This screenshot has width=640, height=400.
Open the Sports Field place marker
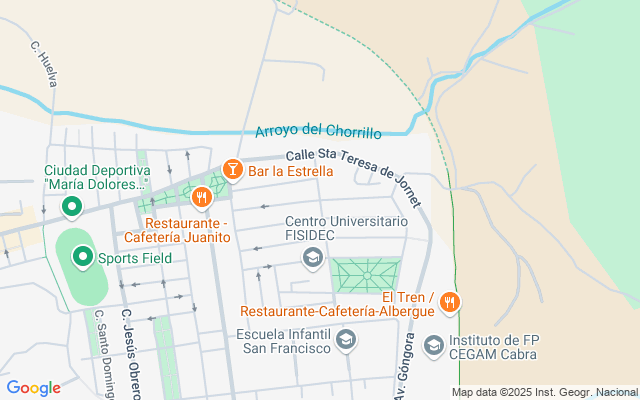click(81, 257)
